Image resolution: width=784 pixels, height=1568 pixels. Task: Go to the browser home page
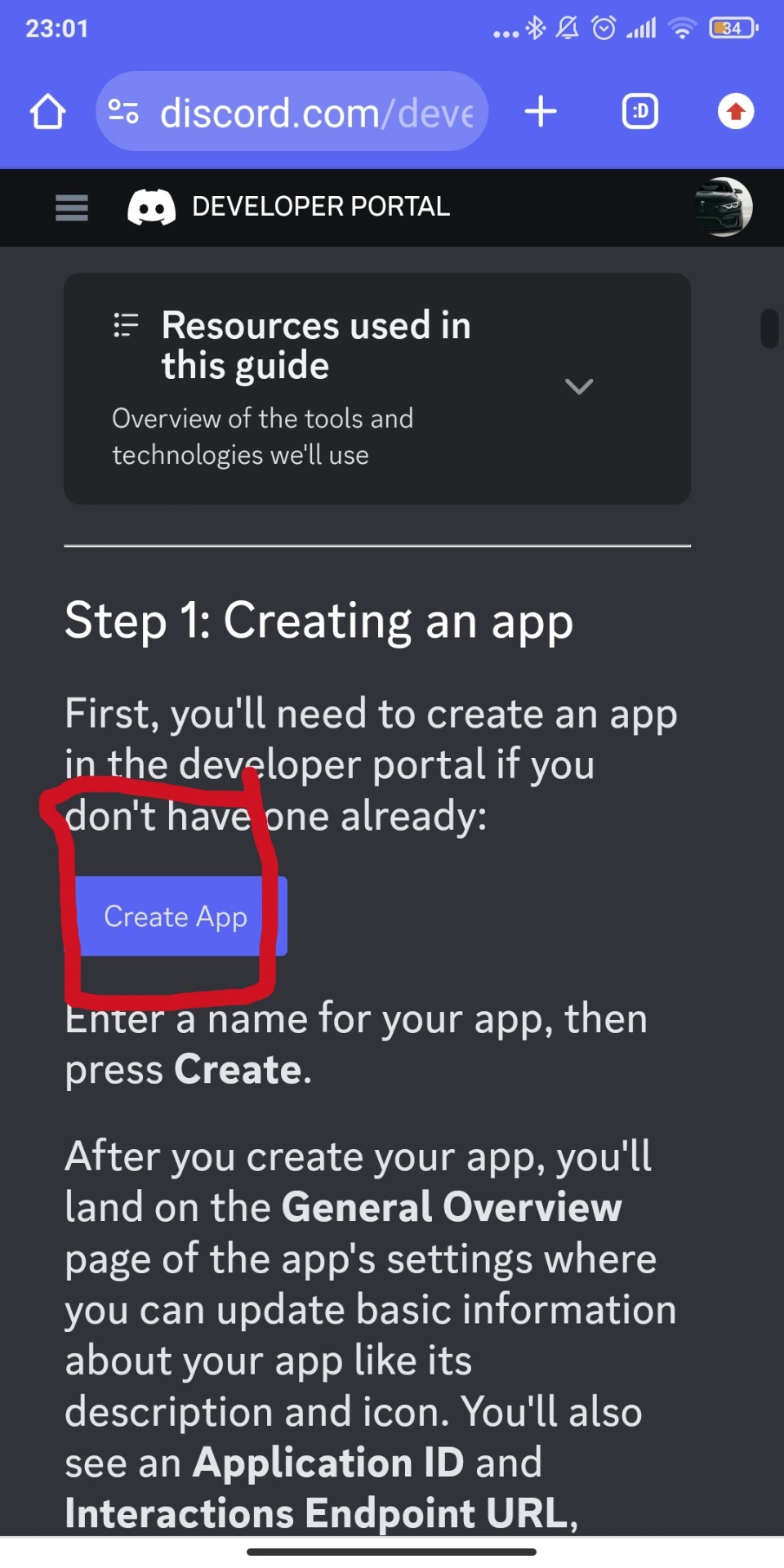pyautogui.click(x=47, y=112)
